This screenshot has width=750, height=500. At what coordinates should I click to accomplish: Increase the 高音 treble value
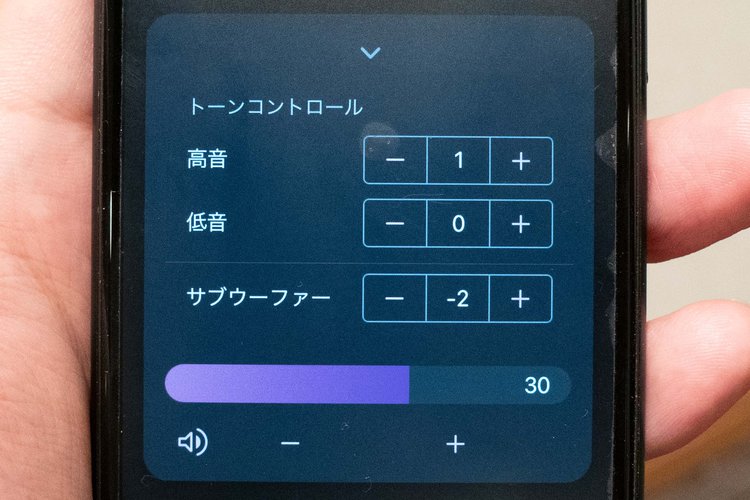click(x=520, y=161)
